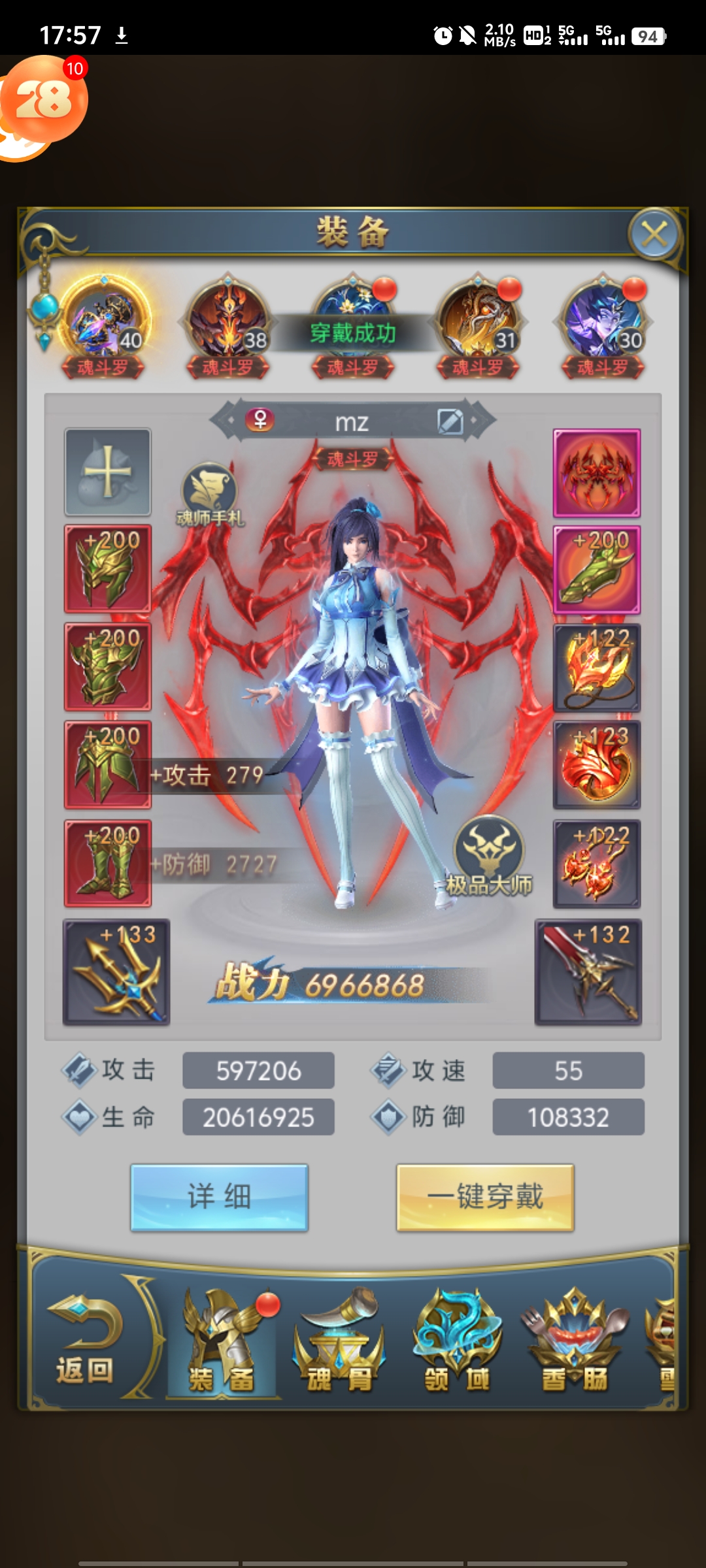Open 魂师手札 handbook icon
The width and height of the screenshot is (706, 1568).
coord(209,493)
